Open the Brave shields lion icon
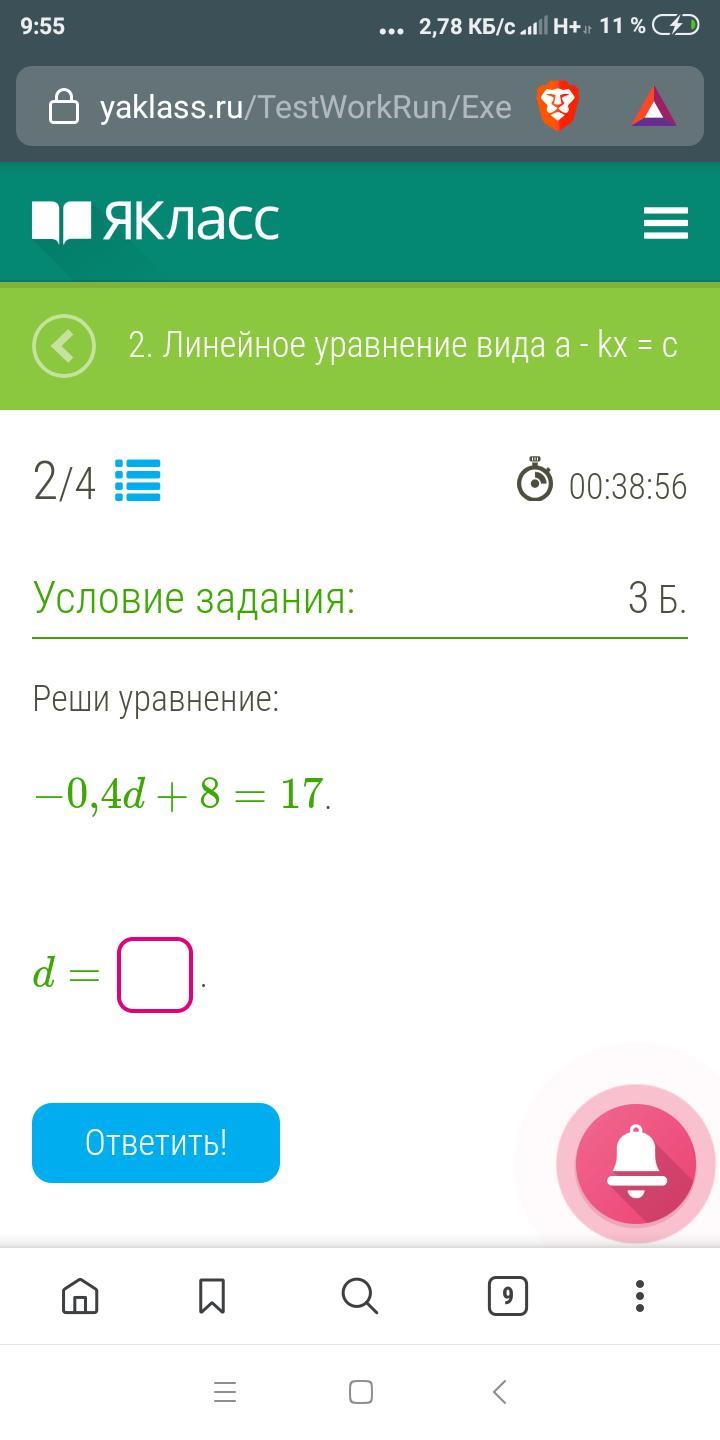The height and width of the screenshot is (1440, 720). pyautogui.click(x=558, y=106)
